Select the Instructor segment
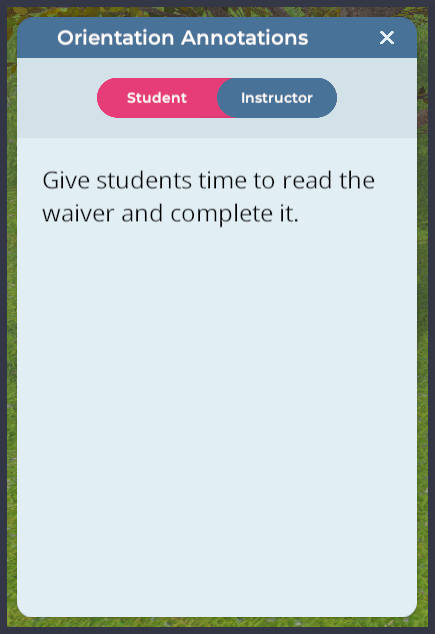Image resolution: width=435 pixels, height=634 pixels. pyautogui.click(x=277, y=98)
